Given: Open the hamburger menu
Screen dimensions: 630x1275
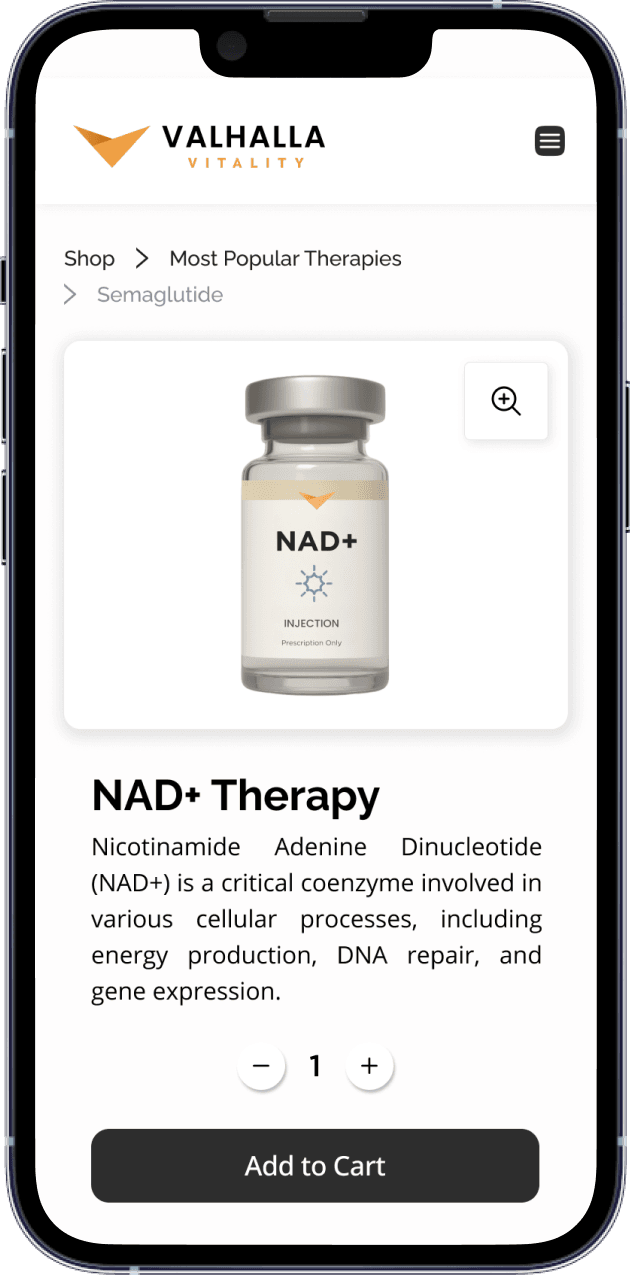Looking at the screenshot, I should coord(549,141).
